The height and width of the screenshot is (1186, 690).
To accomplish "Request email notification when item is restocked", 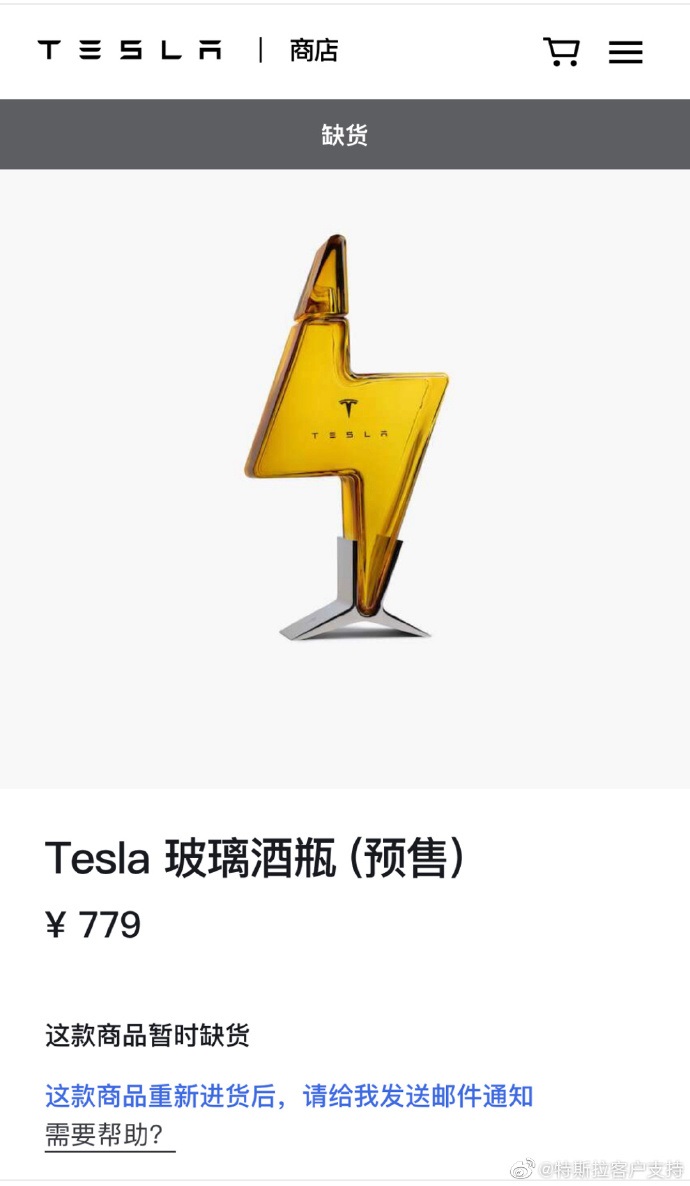I will coord(289,1095).
